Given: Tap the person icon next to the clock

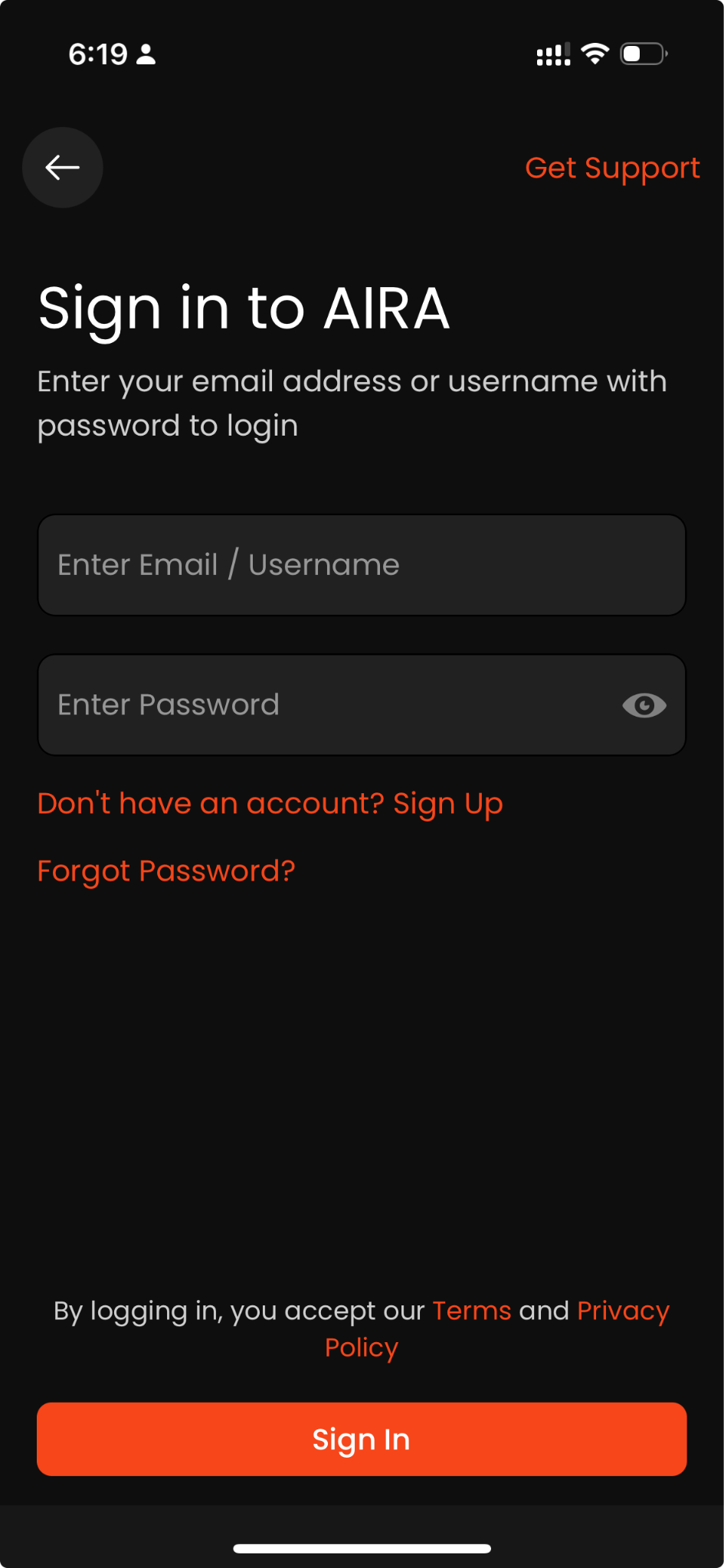Looking at the screenshot, I should tap(146, 54).
